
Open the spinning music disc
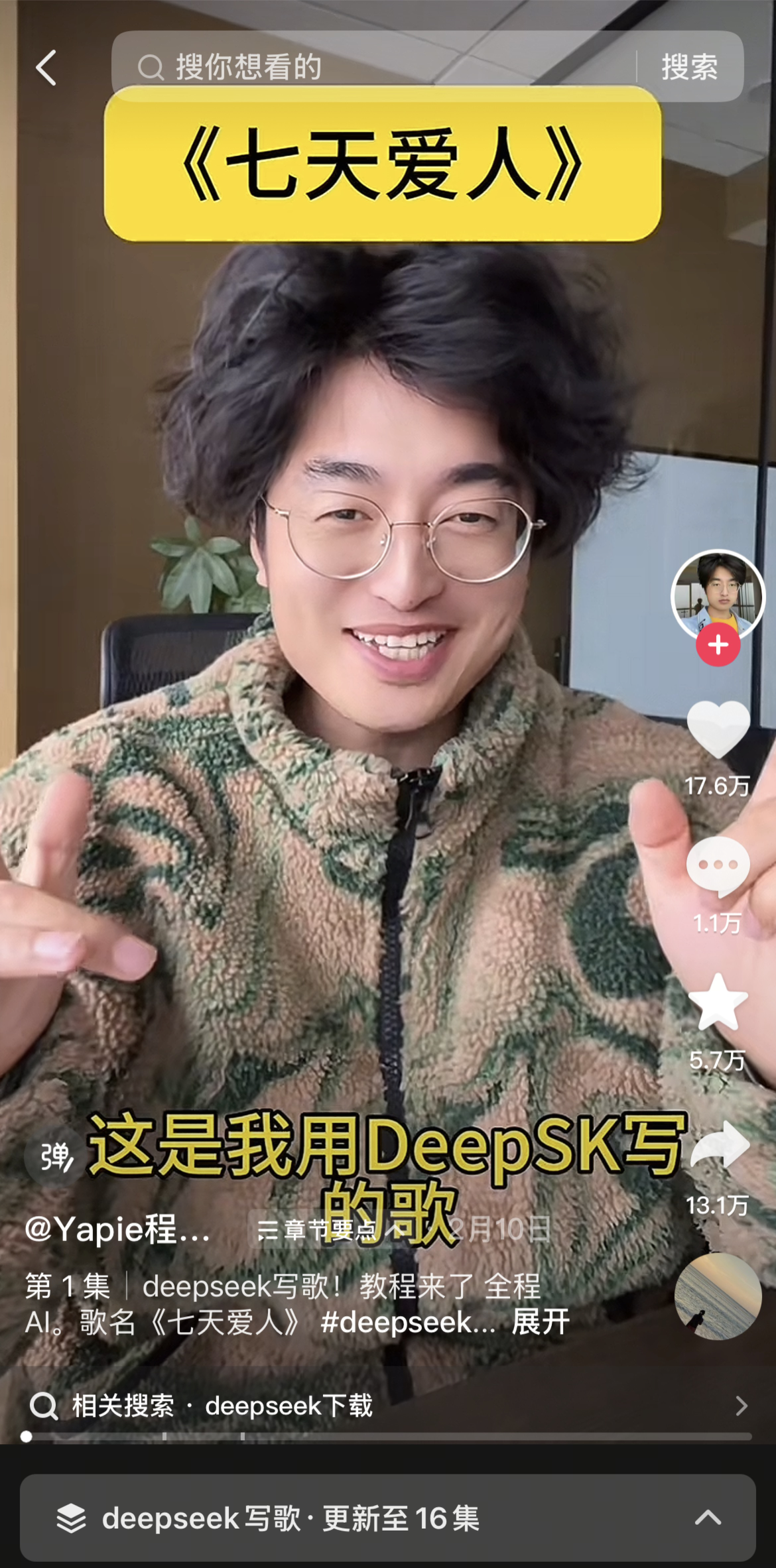pos(718,1296)
